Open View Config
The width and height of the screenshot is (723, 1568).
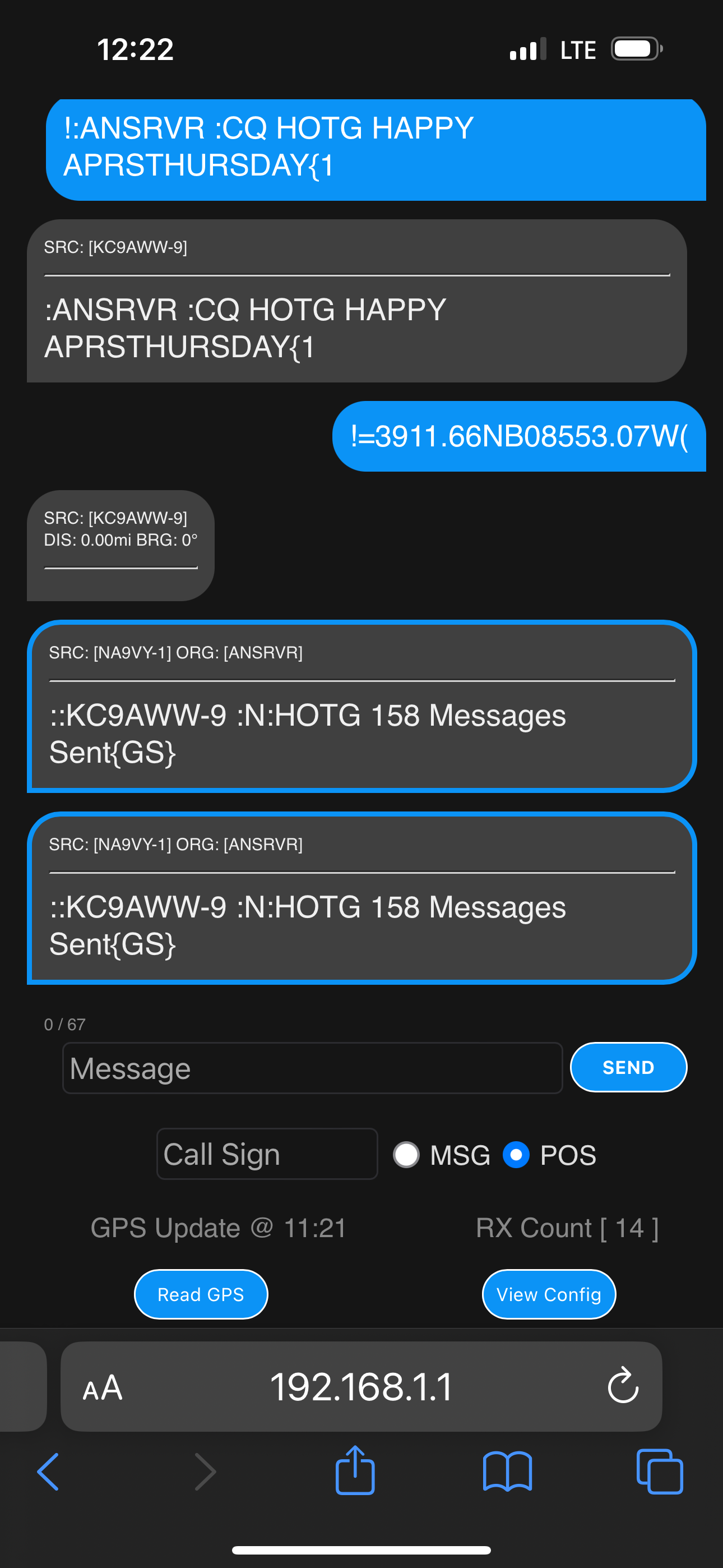[x=548, y=1294]
